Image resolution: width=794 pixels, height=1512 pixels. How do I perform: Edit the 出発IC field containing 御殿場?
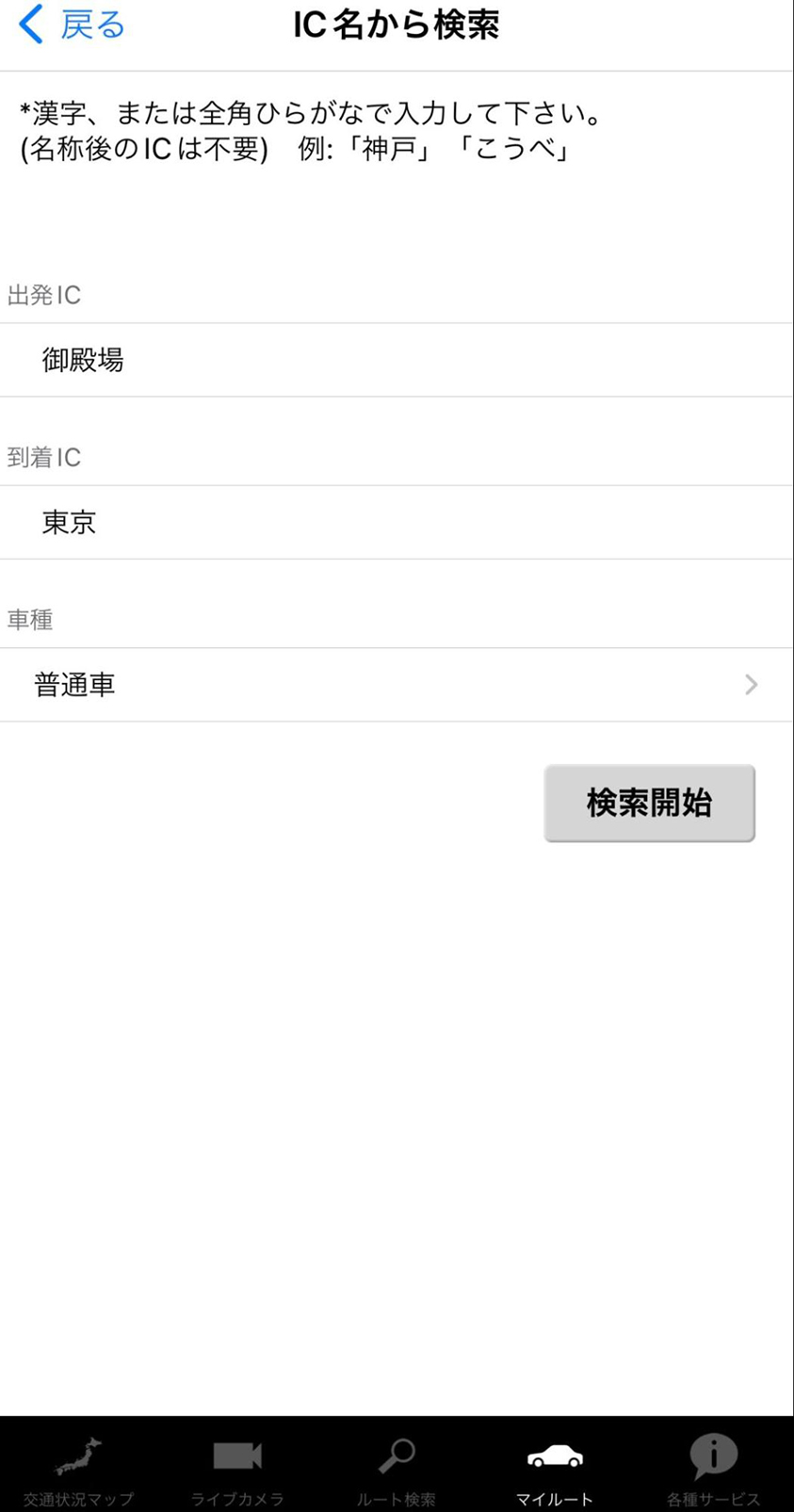pyautogui.click(x=396, y=360)
